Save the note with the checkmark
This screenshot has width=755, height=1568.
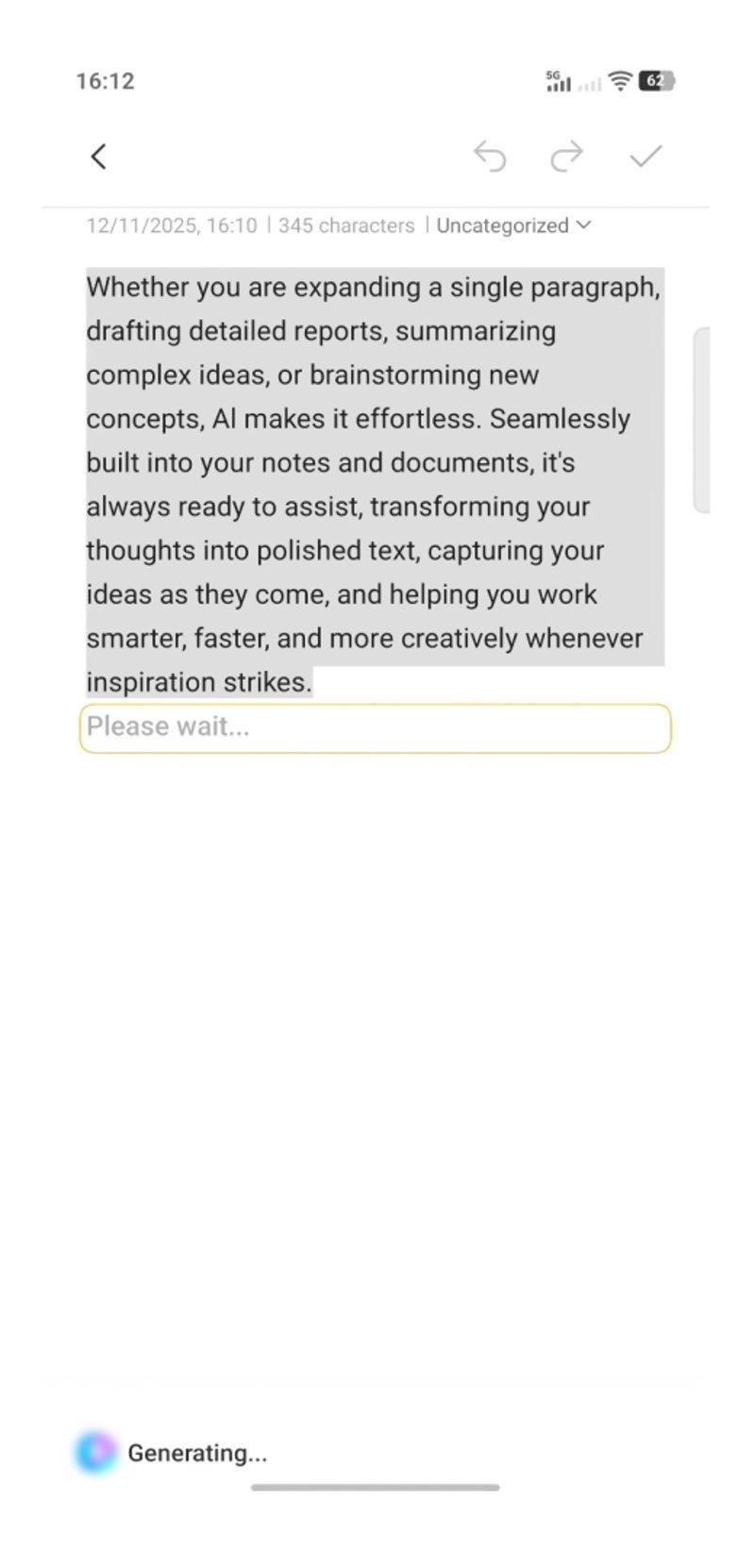[646, 156]
